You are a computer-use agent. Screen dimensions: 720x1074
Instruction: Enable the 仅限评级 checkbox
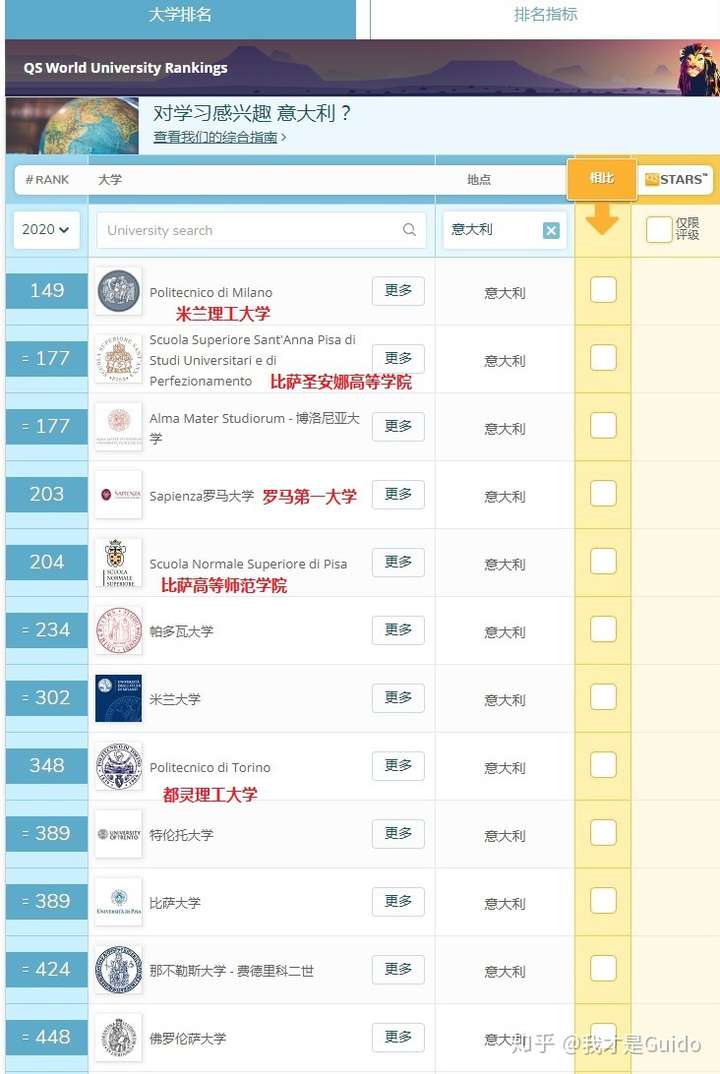[659, 230]
